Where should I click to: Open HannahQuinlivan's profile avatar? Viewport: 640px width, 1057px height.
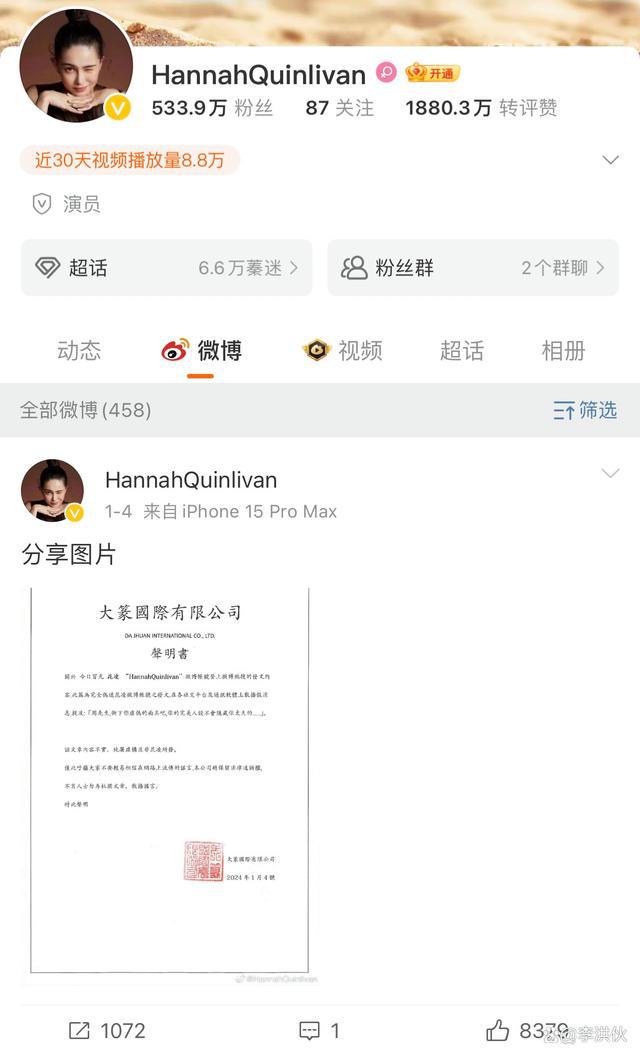77,68
